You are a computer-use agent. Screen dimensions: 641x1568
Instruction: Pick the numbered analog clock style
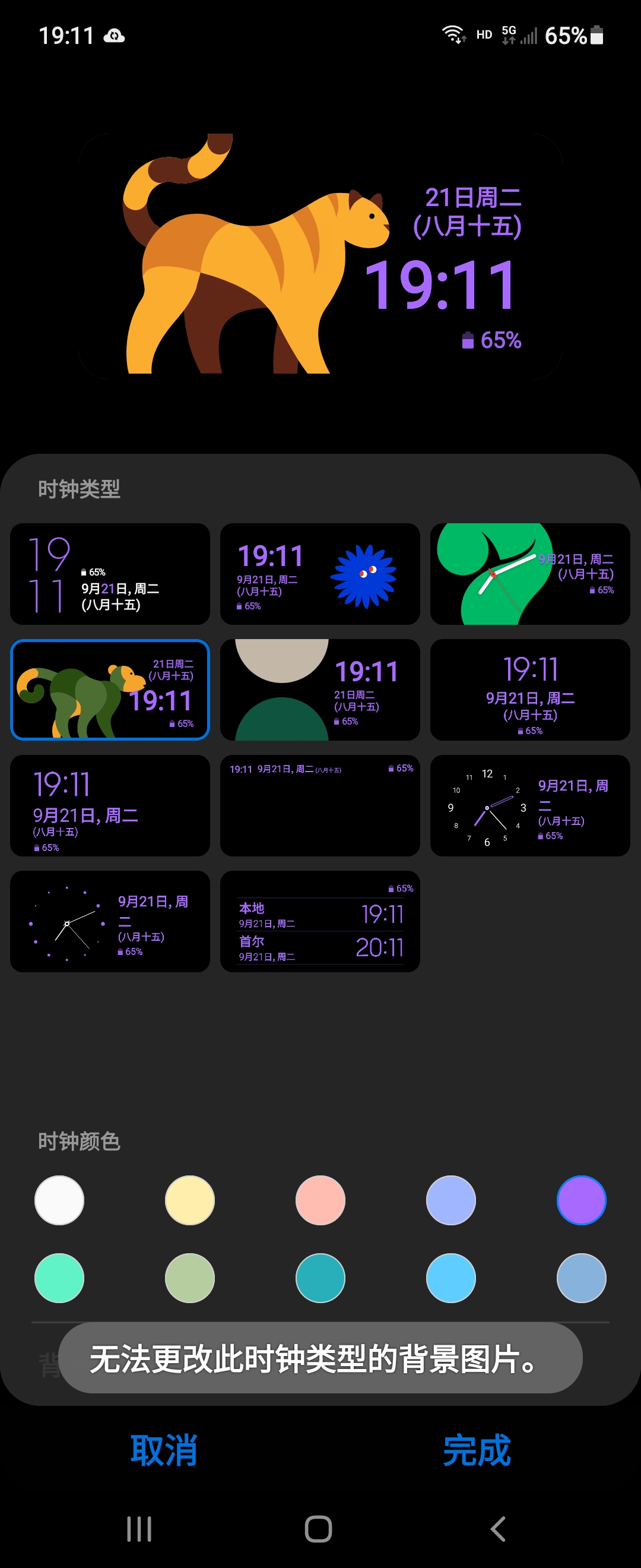[529, 805]
